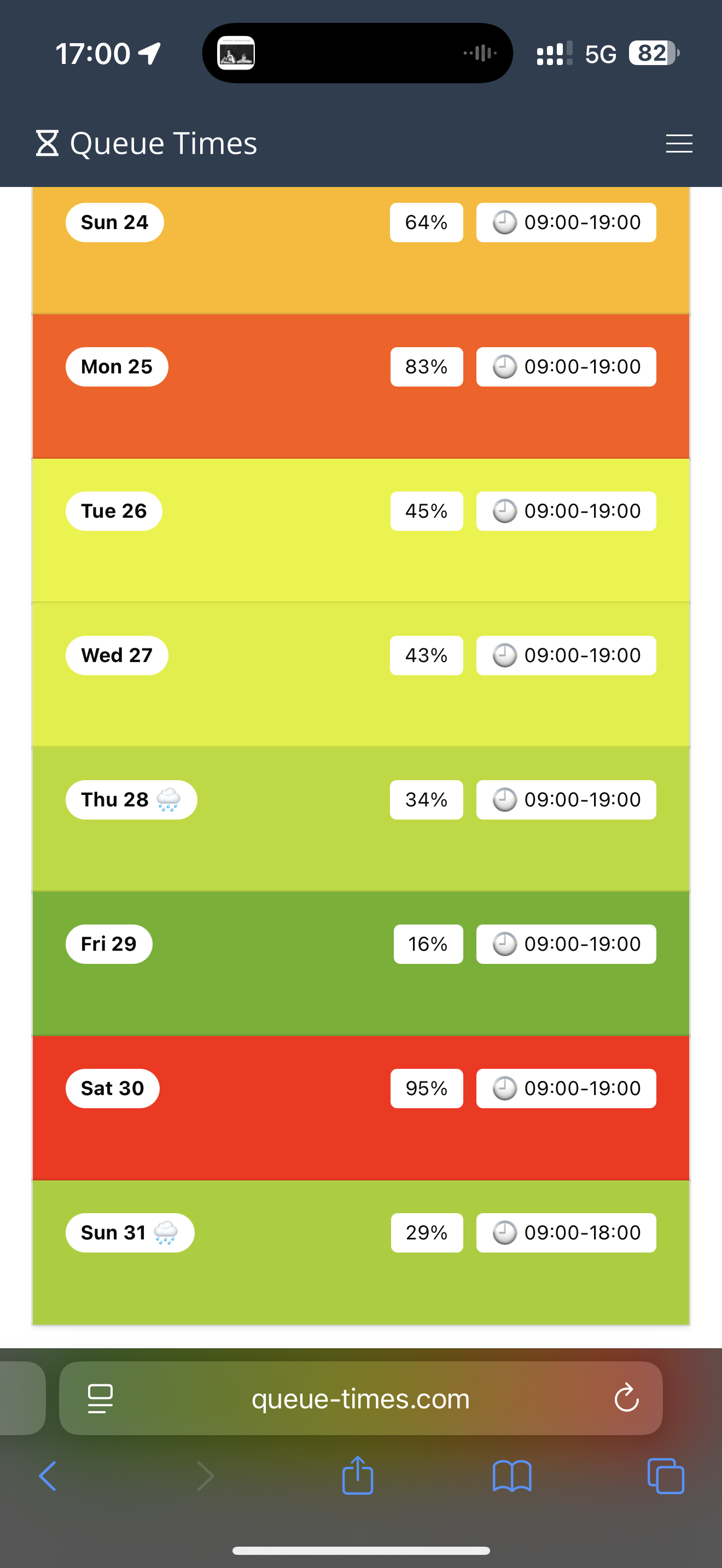View details for Fri 29

[x=361, y=963]
